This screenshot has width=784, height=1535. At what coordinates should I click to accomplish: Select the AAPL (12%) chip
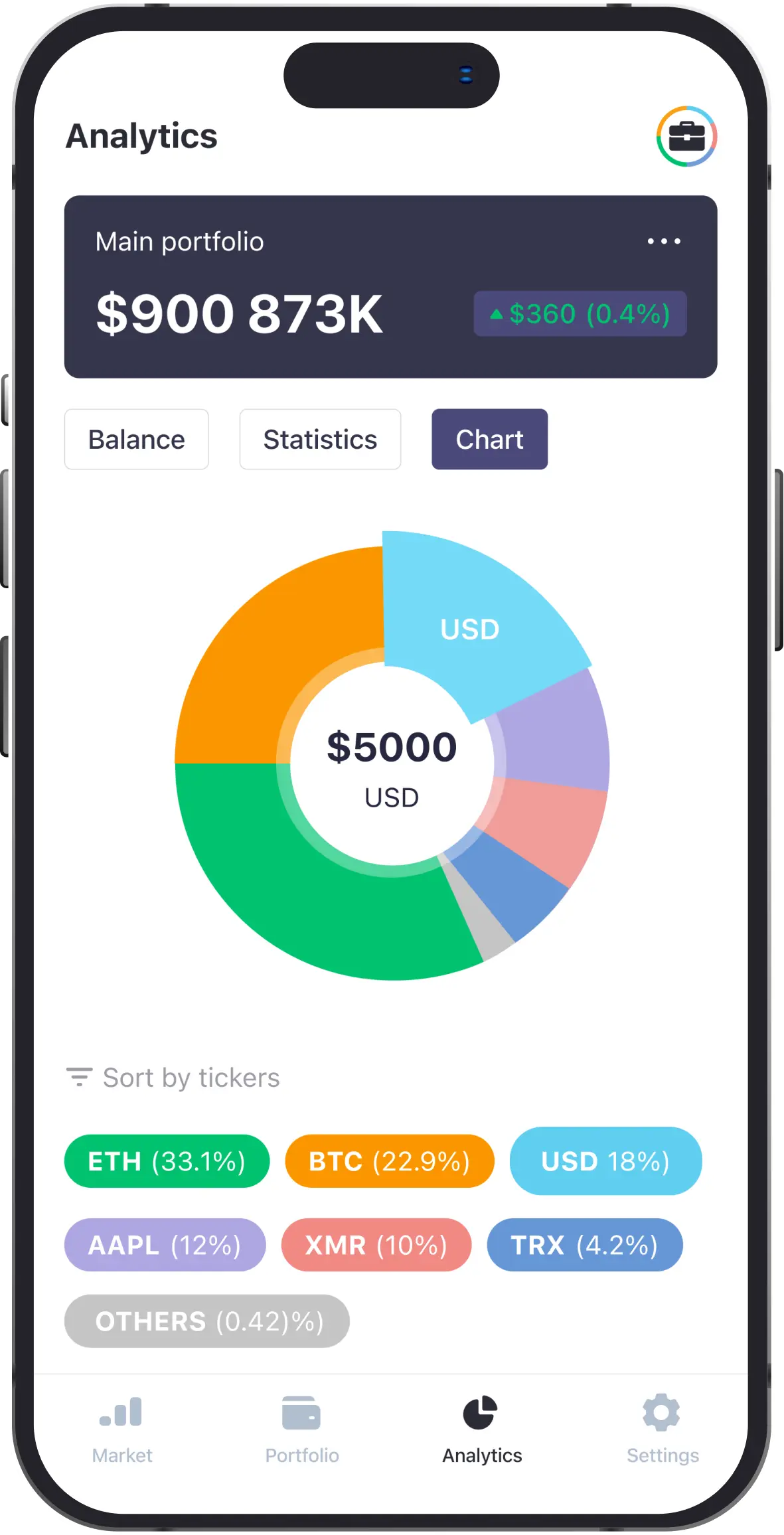(x=165, y=1245)
